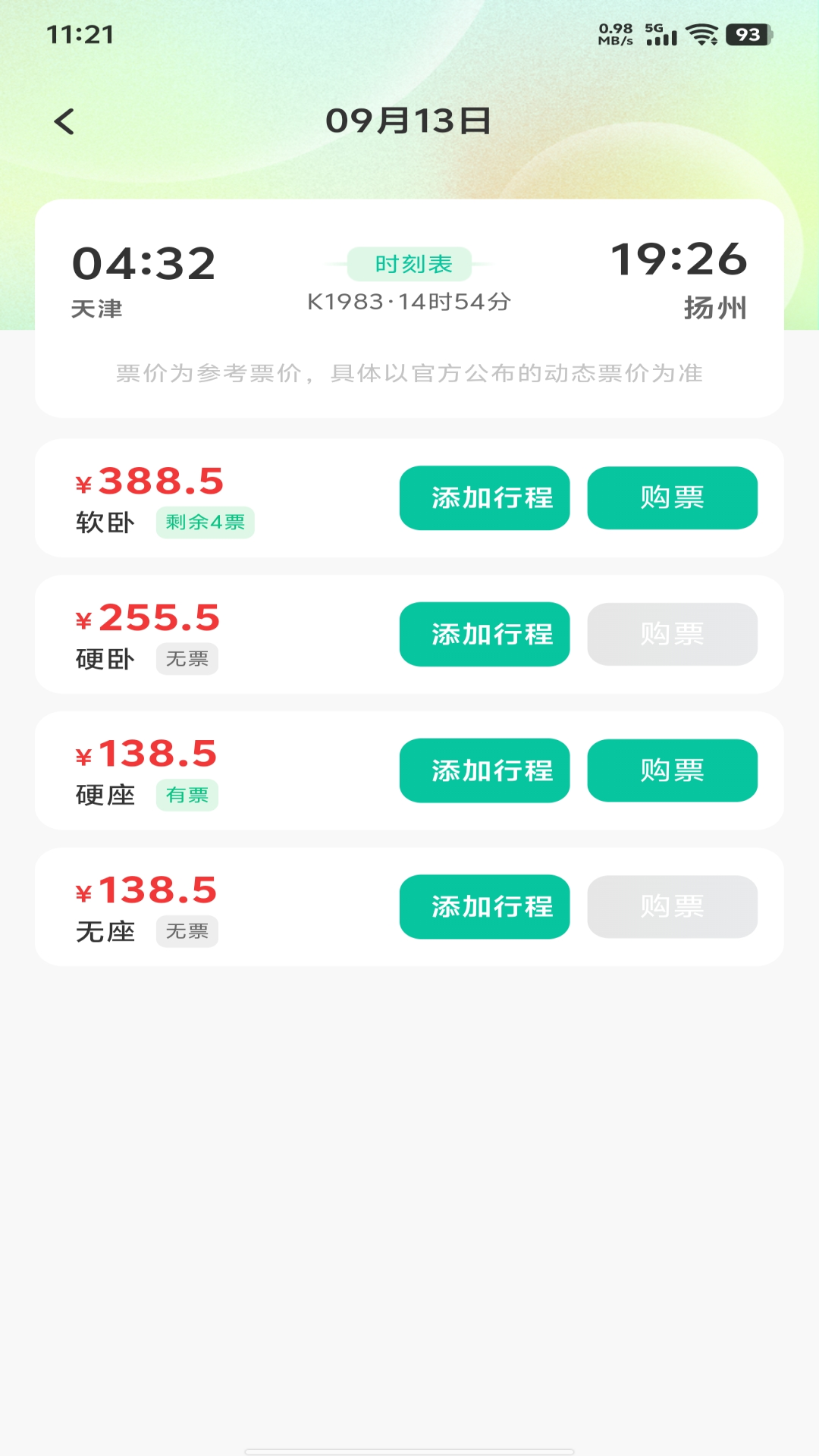Image resolution: width=819 pixels, height=1456 pixels.
Task: Tap the 有票 tag beside 硬座
Action: [188, 795]
